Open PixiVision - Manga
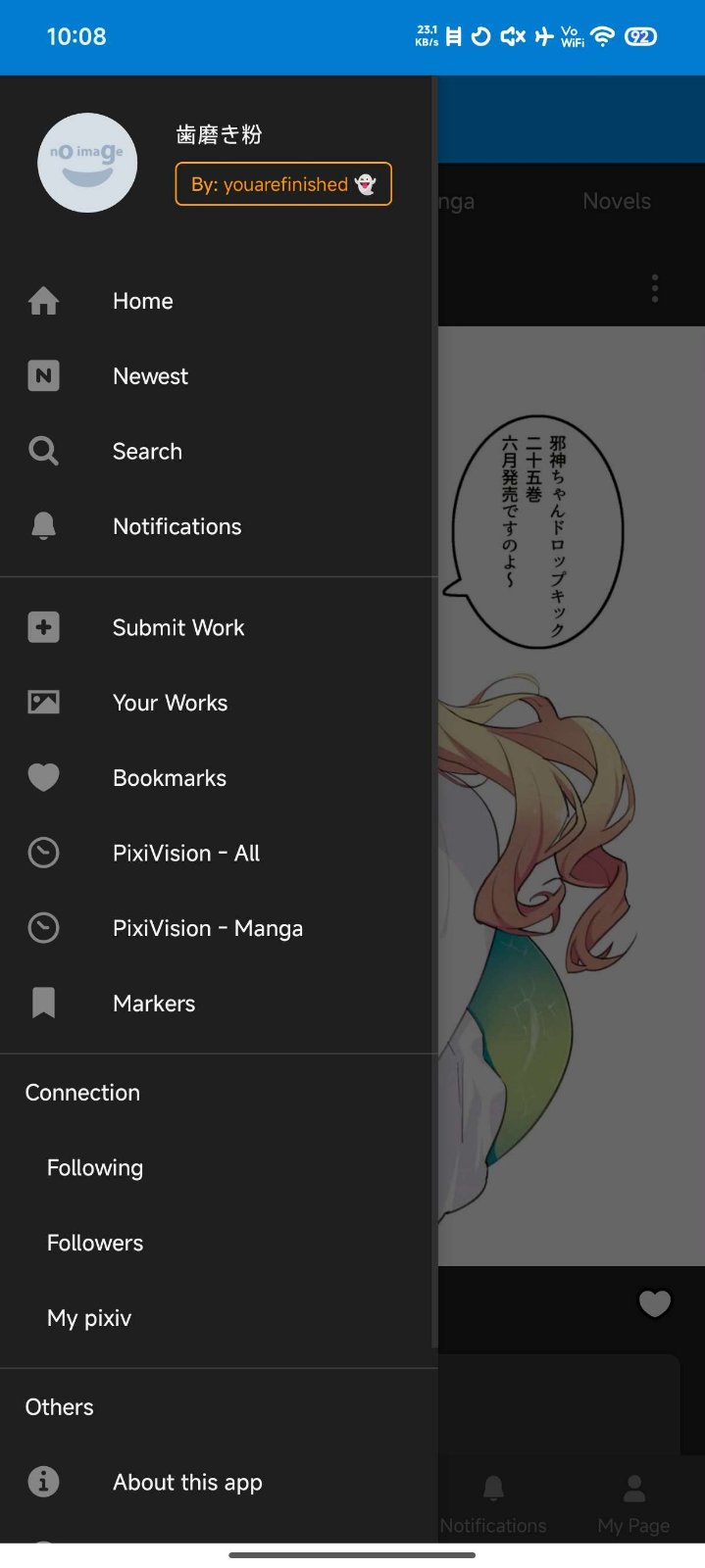The width and height of the screenshot is (705, 1568). (207, 929)
